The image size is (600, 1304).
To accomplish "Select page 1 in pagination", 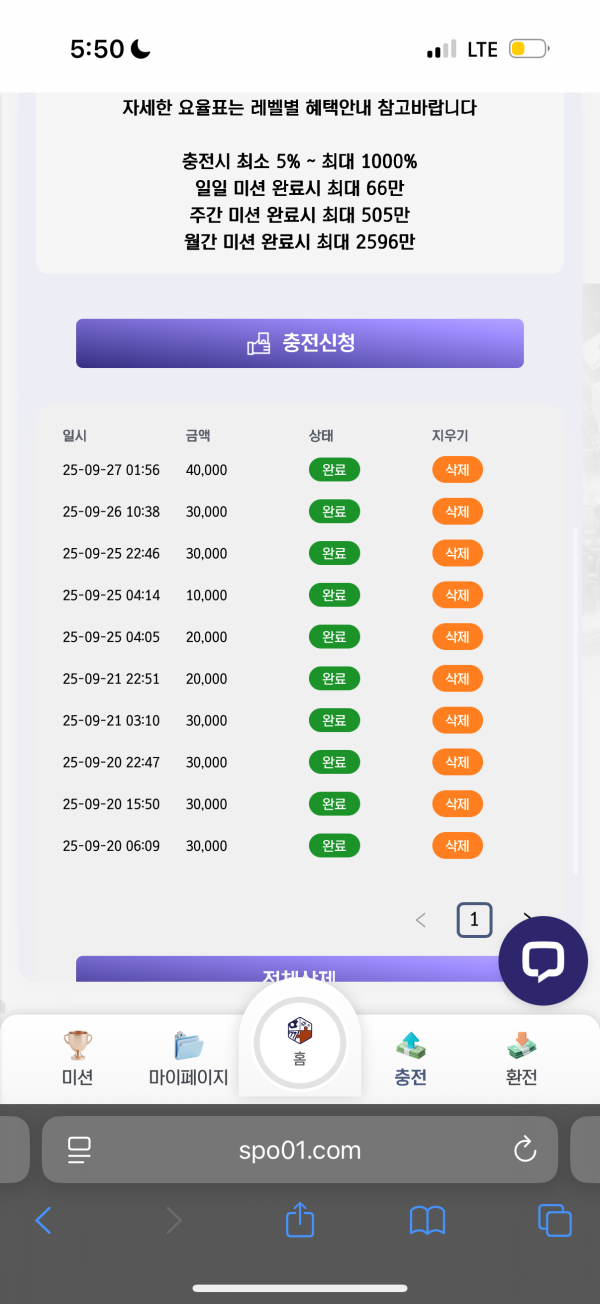I will pos(474,920).
